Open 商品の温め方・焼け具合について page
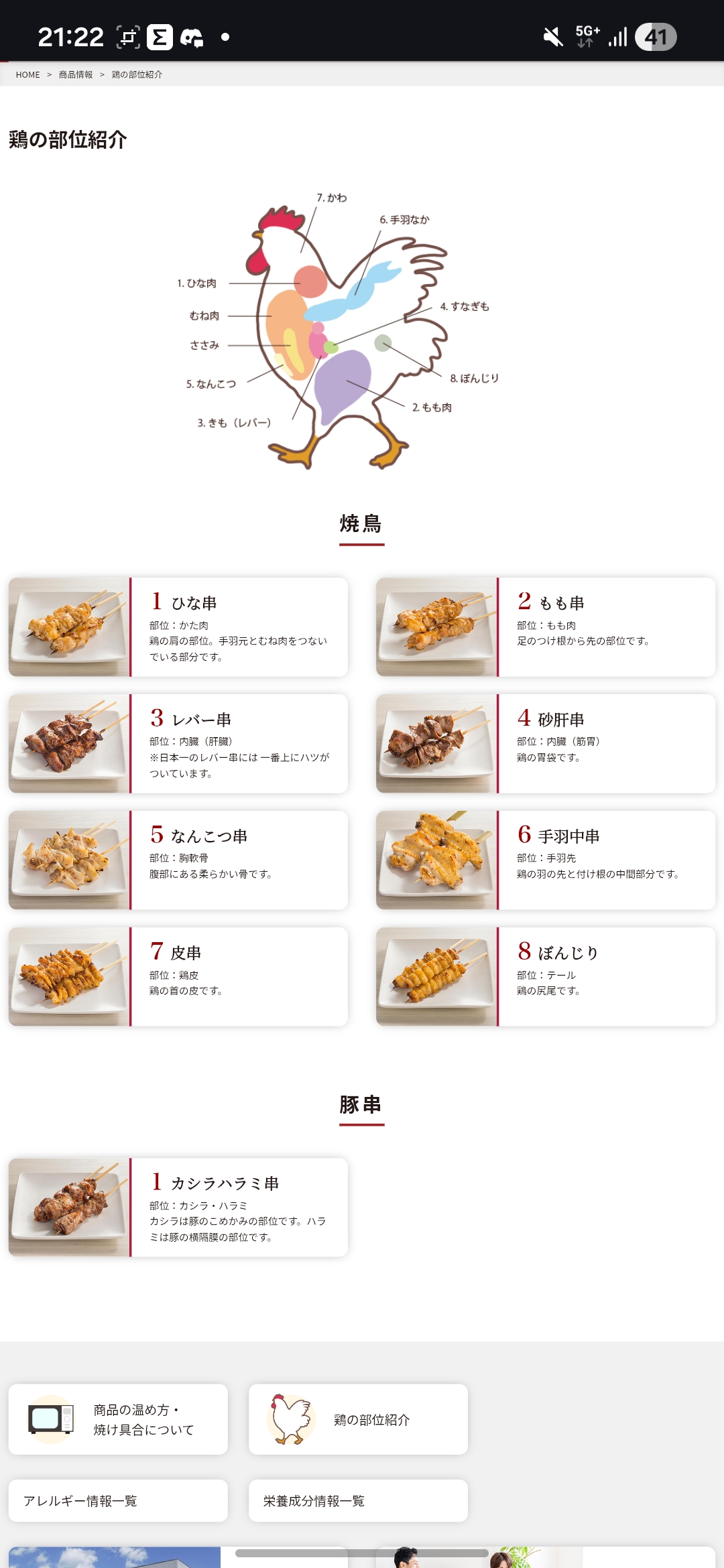724x1568 pixels. (x=118, y=1419)
